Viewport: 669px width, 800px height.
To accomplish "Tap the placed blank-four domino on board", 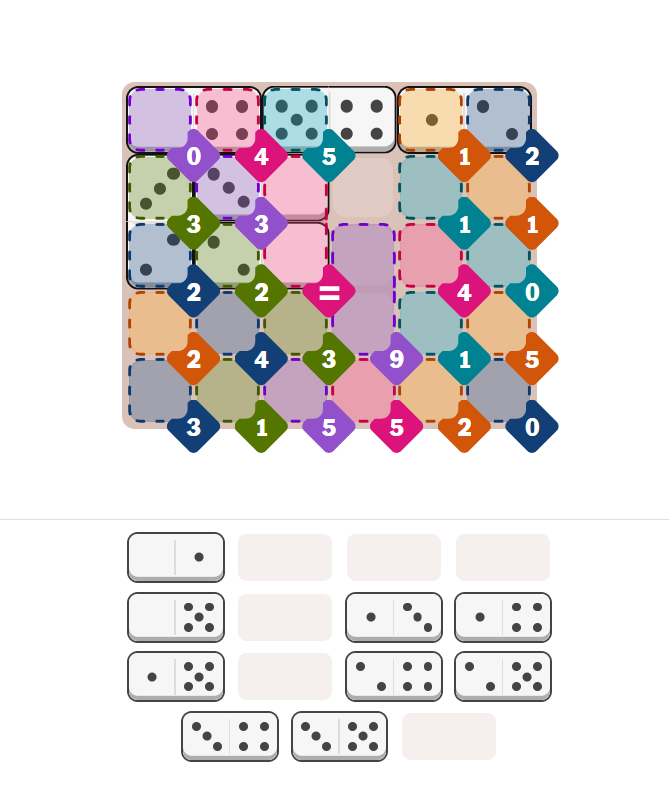I will point(194,120).
